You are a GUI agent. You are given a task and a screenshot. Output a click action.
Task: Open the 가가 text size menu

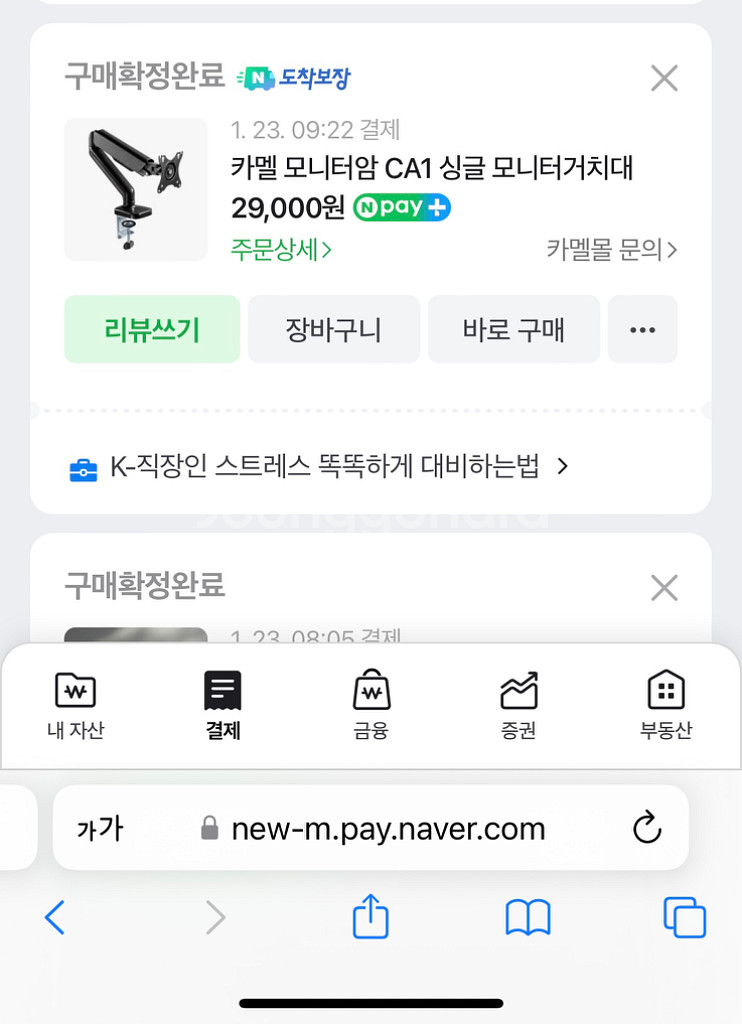[100, 828]
